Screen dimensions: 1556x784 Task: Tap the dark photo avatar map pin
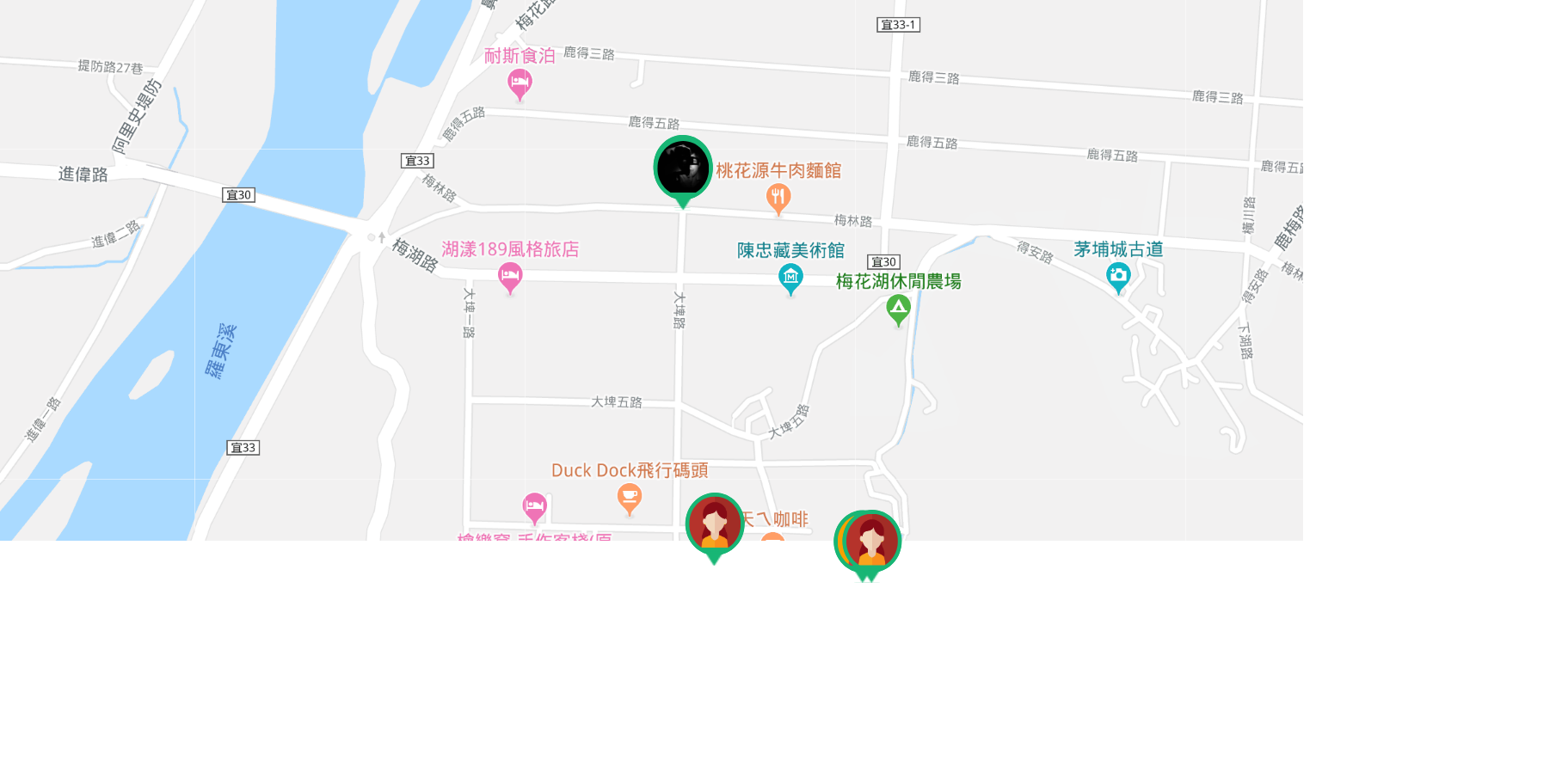(x=683, y=168)
